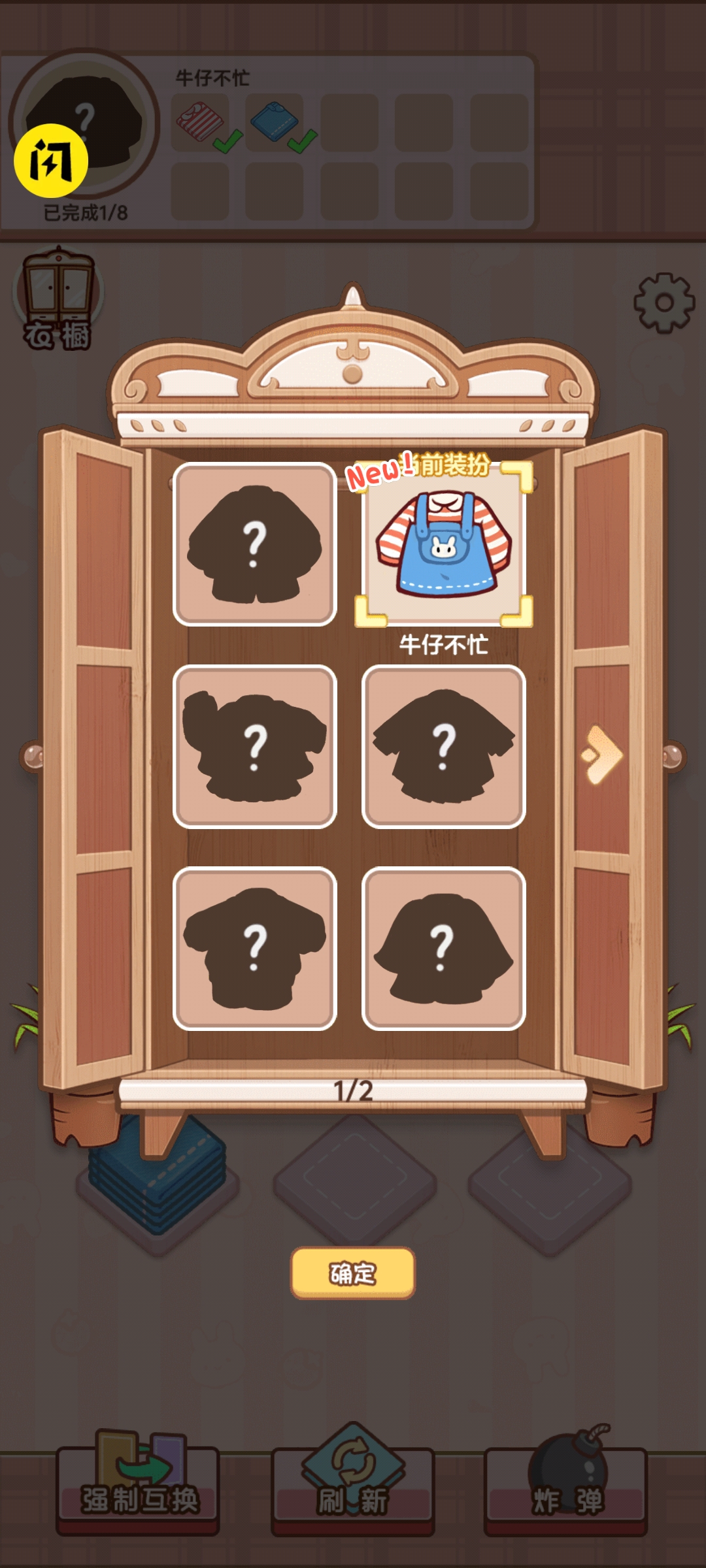
Task: Confirm with the 确定 button
Action: pyautogui.click(x=352, y=1273)
